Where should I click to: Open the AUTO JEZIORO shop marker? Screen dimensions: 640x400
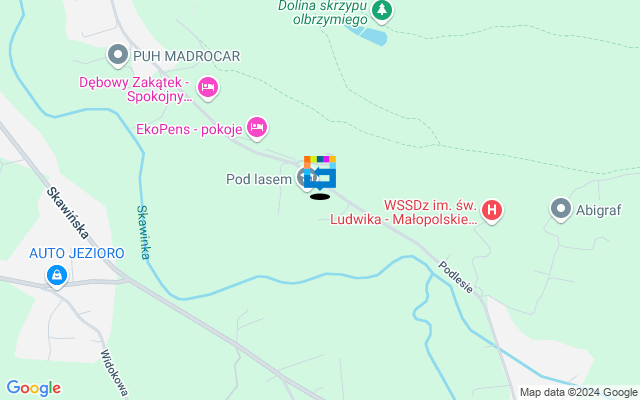[x=58, y=274]
